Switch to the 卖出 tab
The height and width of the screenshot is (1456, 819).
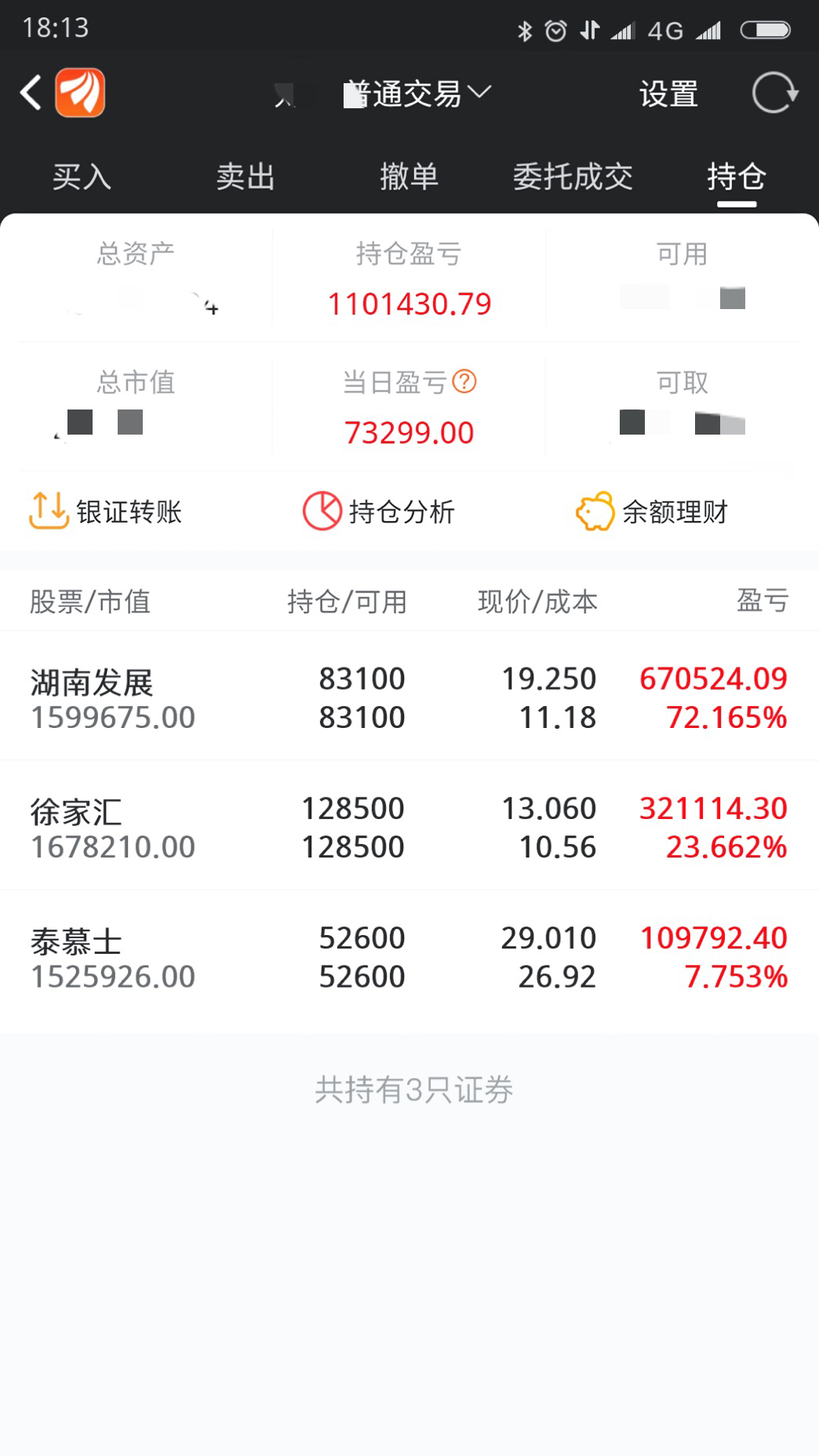246,177
